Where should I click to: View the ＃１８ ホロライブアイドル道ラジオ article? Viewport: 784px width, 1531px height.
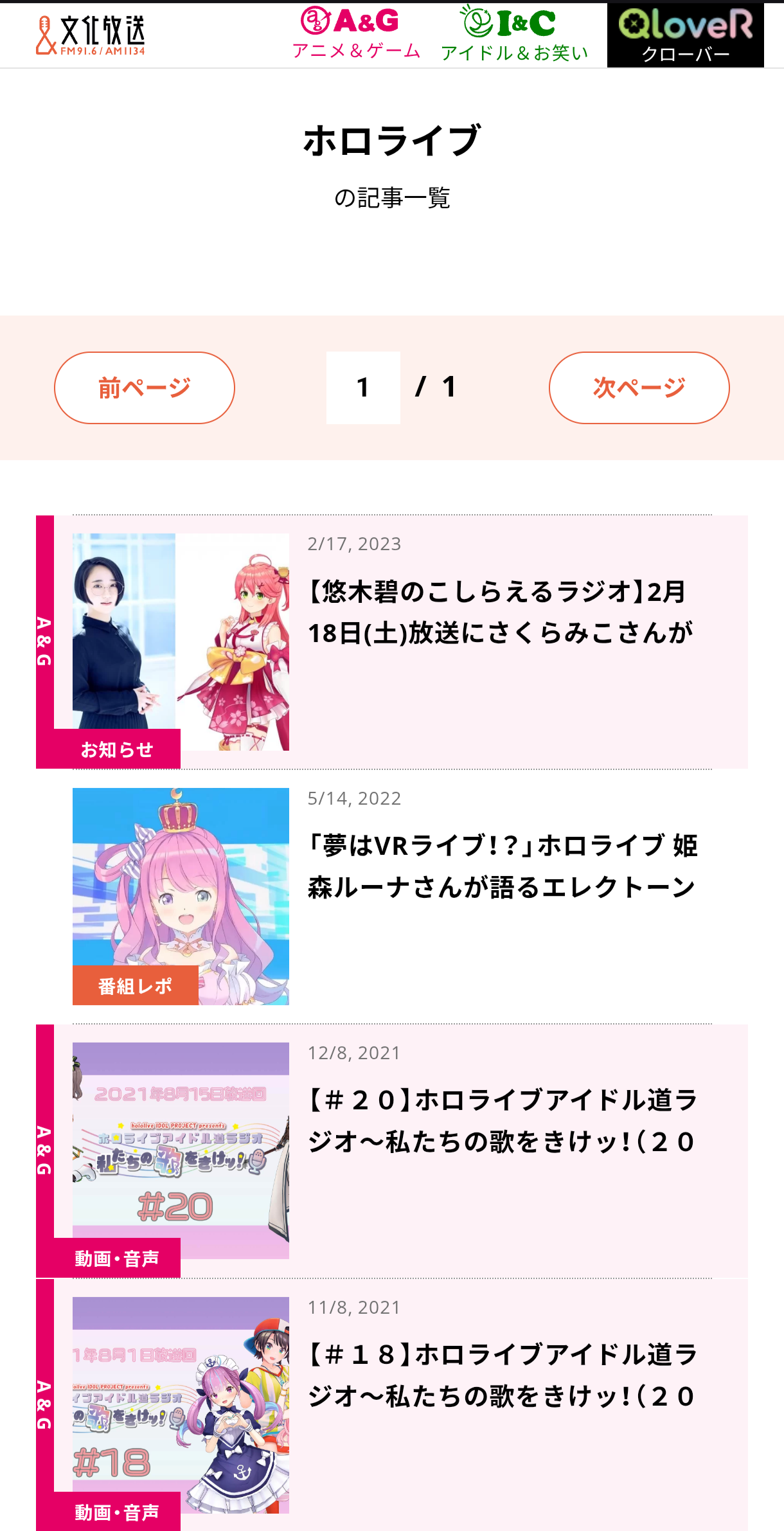[x=502, y=1375]
